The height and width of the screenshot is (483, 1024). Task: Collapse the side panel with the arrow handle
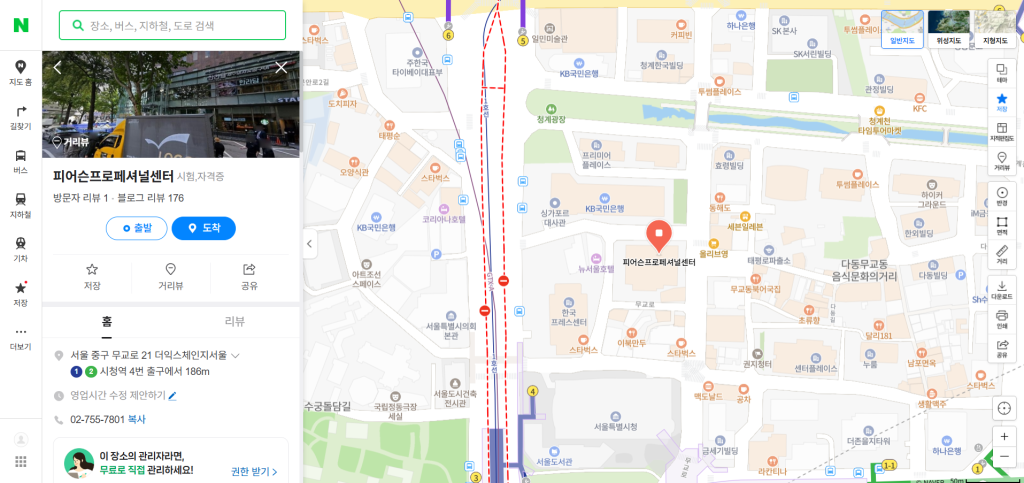[x=310, y=243]
